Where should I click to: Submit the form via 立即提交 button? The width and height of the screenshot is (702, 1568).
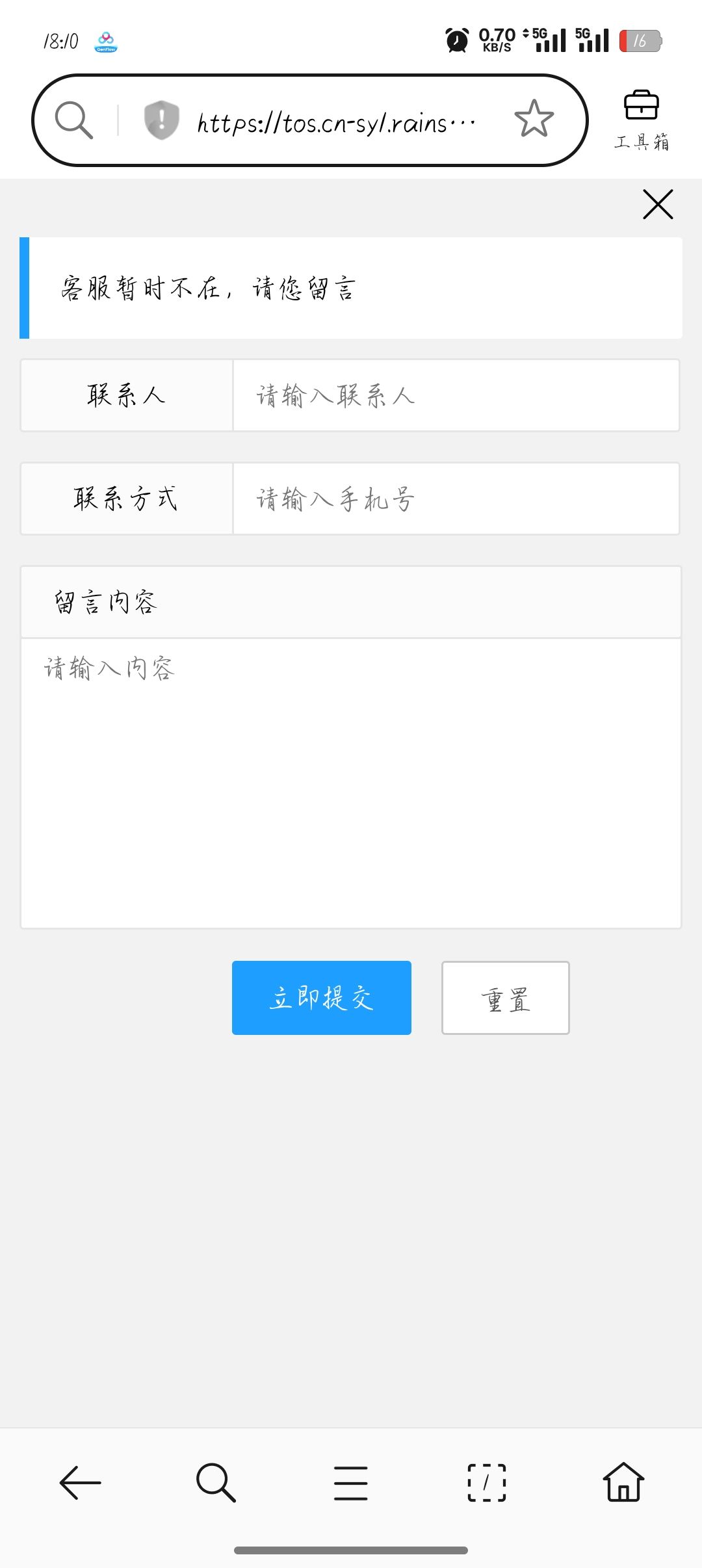[x=321, y=998]
